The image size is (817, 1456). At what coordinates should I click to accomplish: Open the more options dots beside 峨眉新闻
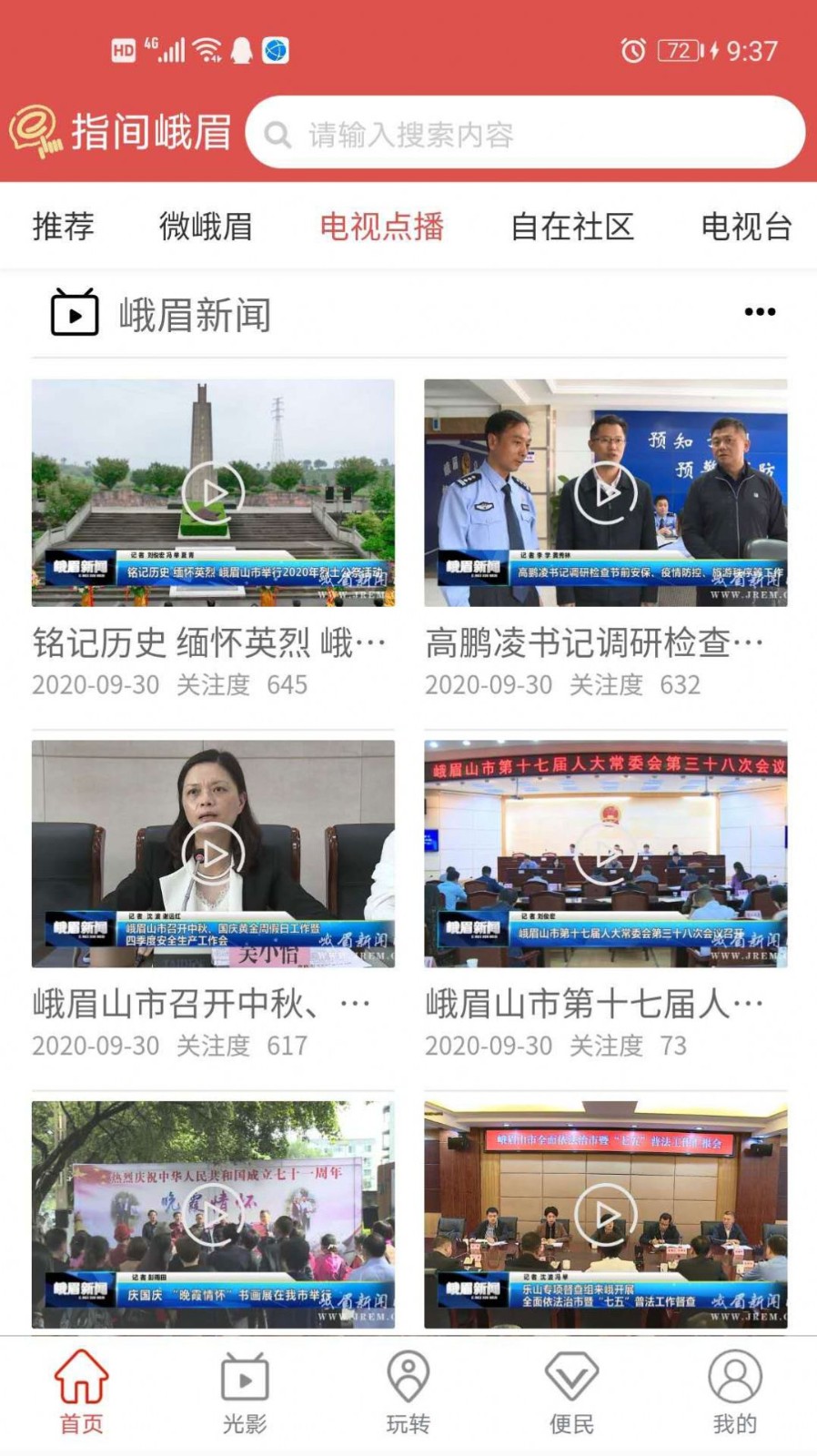point(760,312)
